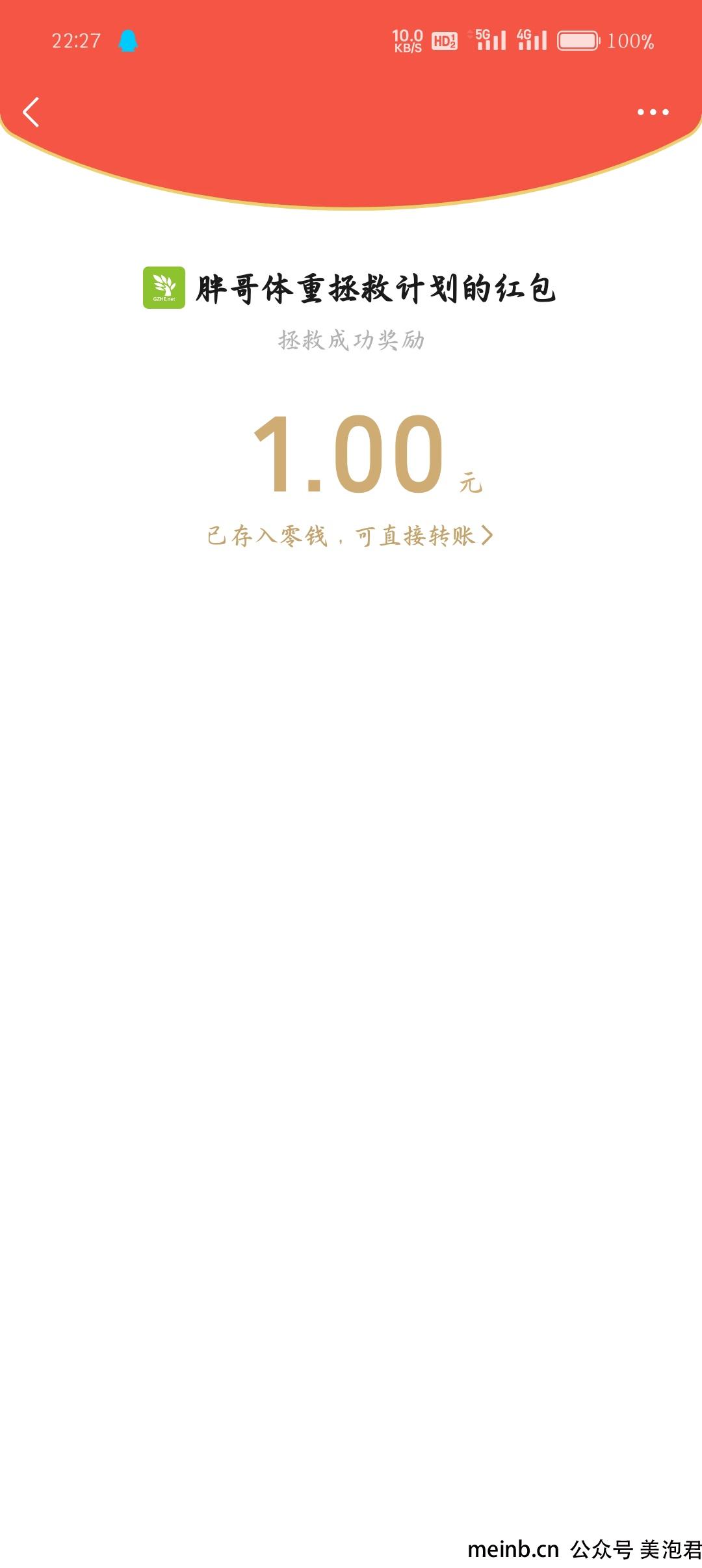Go back using the top-left arrow
This screenshot has width=702, height=1568.
pyautogui.click(x=31, y=112)
